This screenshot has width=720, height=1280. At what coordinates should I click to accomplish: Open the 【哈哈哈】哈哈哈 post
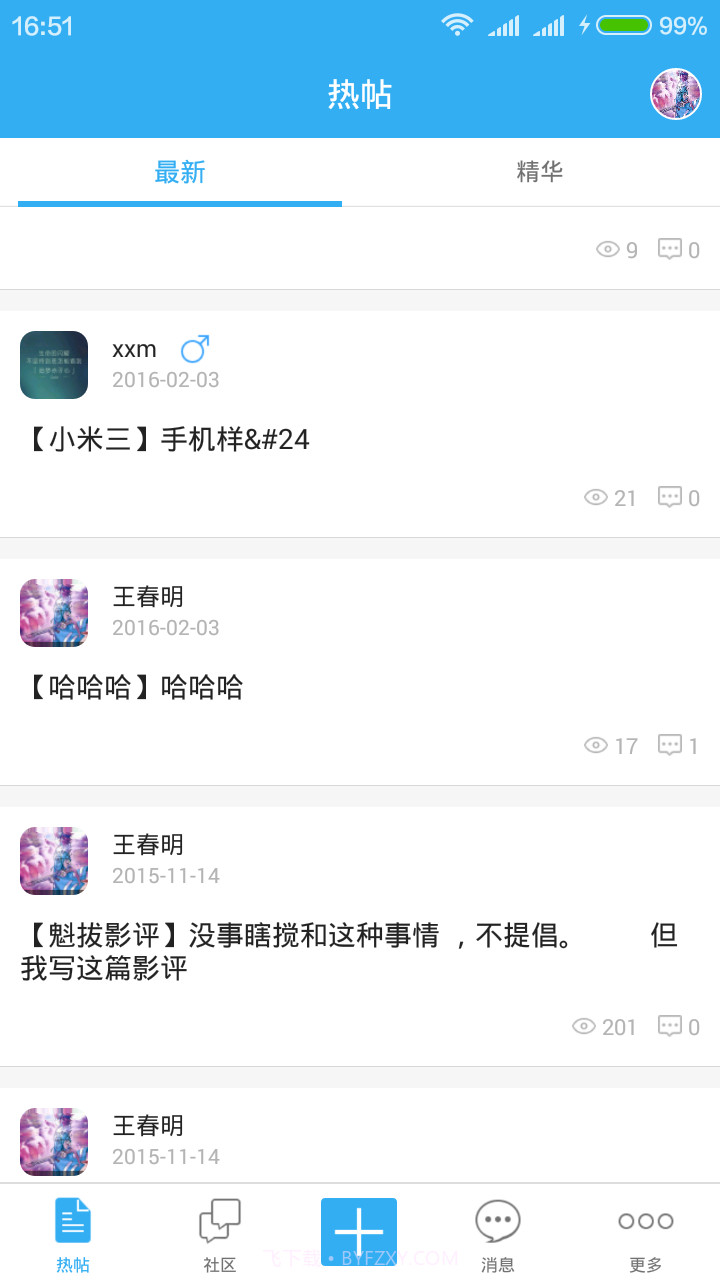coord(133,687)
